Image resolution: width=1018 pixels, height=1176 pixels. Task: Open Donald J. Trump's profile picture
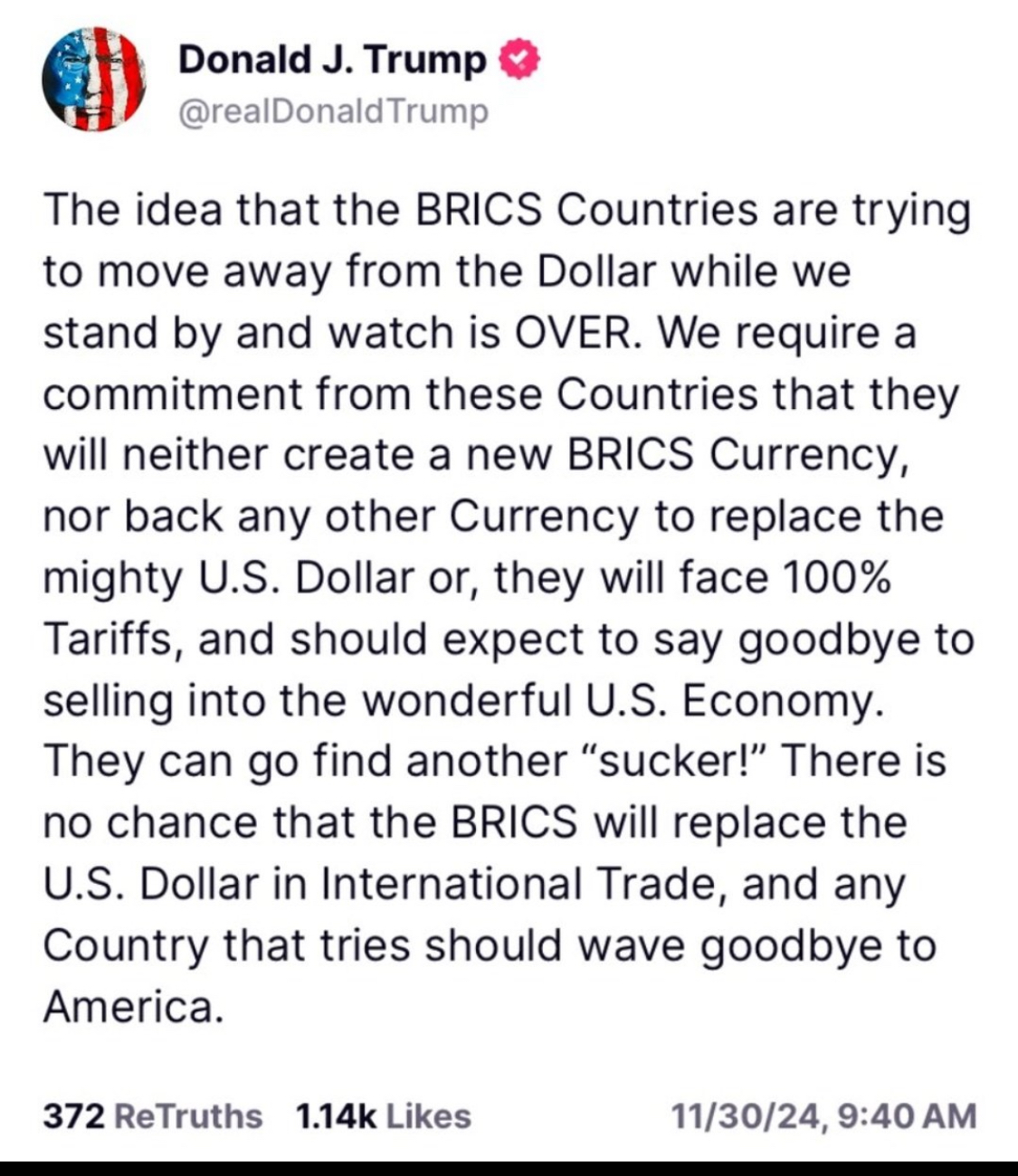coord(95,79)
